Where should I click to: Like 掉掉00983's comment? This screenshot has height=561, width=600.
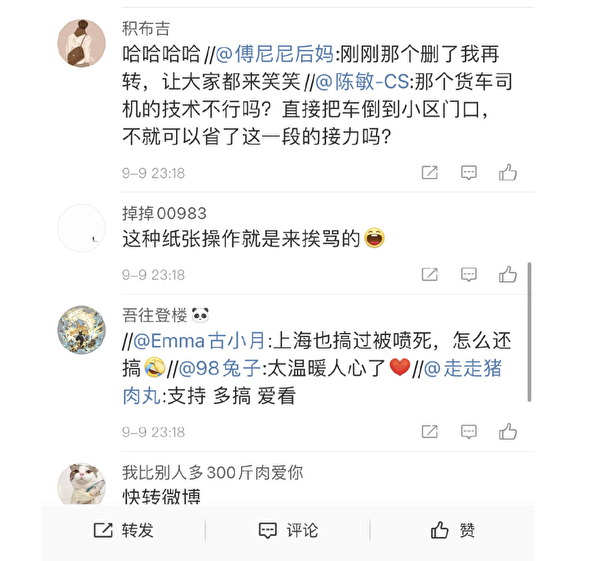click(x=508, y=274)
